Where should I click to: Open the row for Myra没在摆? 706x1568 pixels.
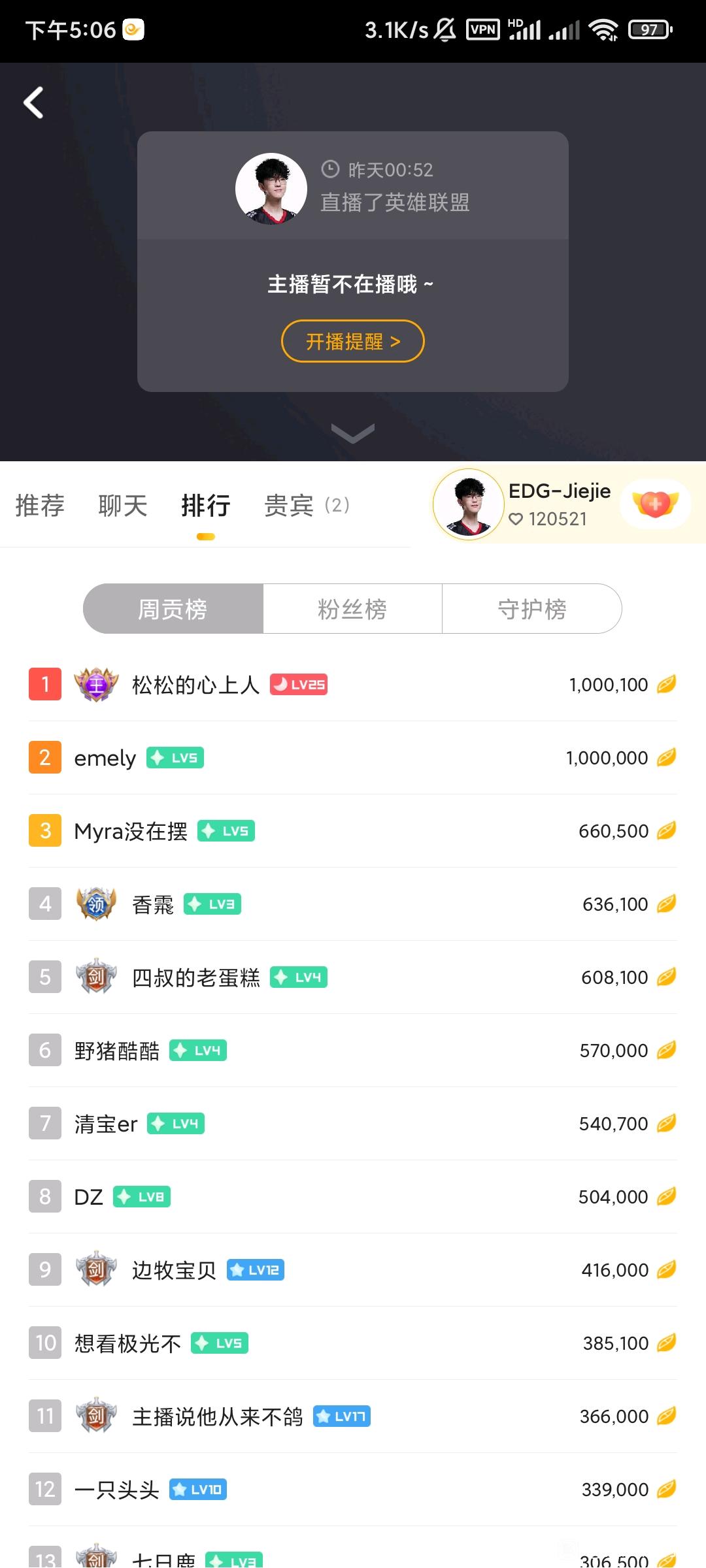pos(131,831)
